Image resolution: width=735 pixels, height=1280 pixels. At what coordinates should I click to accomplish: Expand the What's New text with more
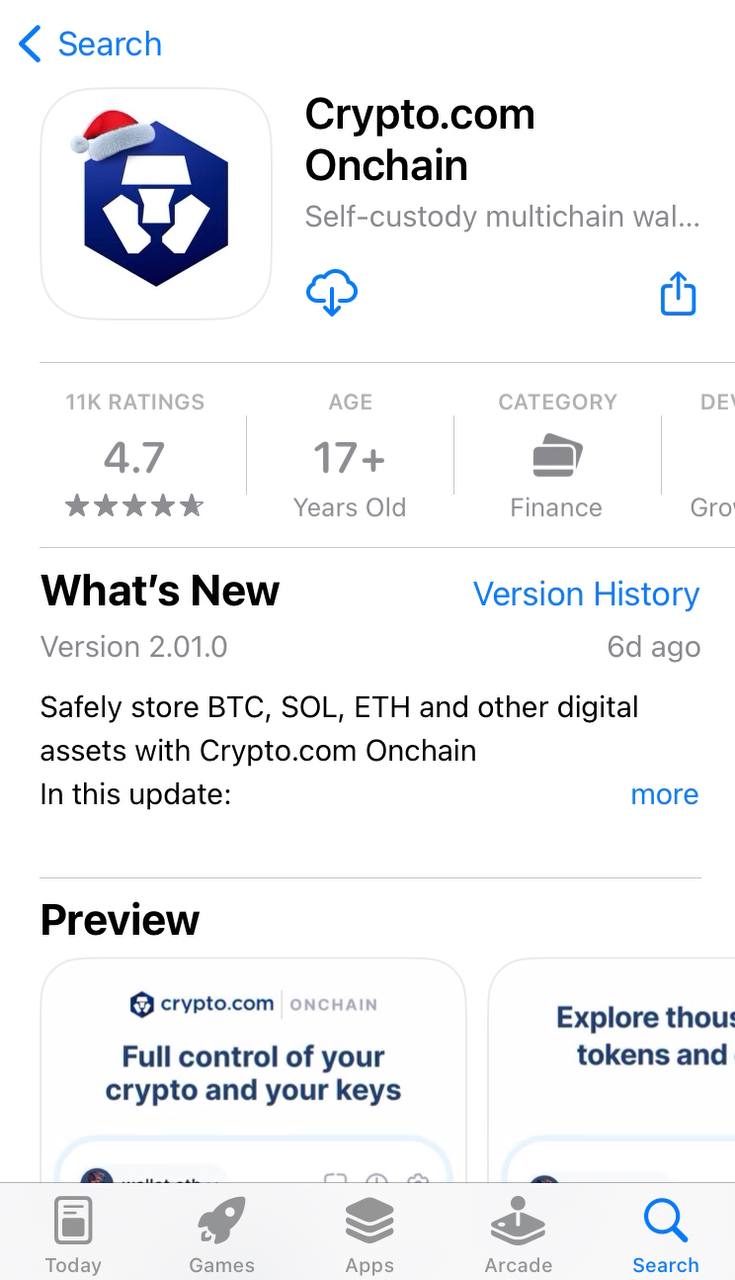tap(664, 794)
